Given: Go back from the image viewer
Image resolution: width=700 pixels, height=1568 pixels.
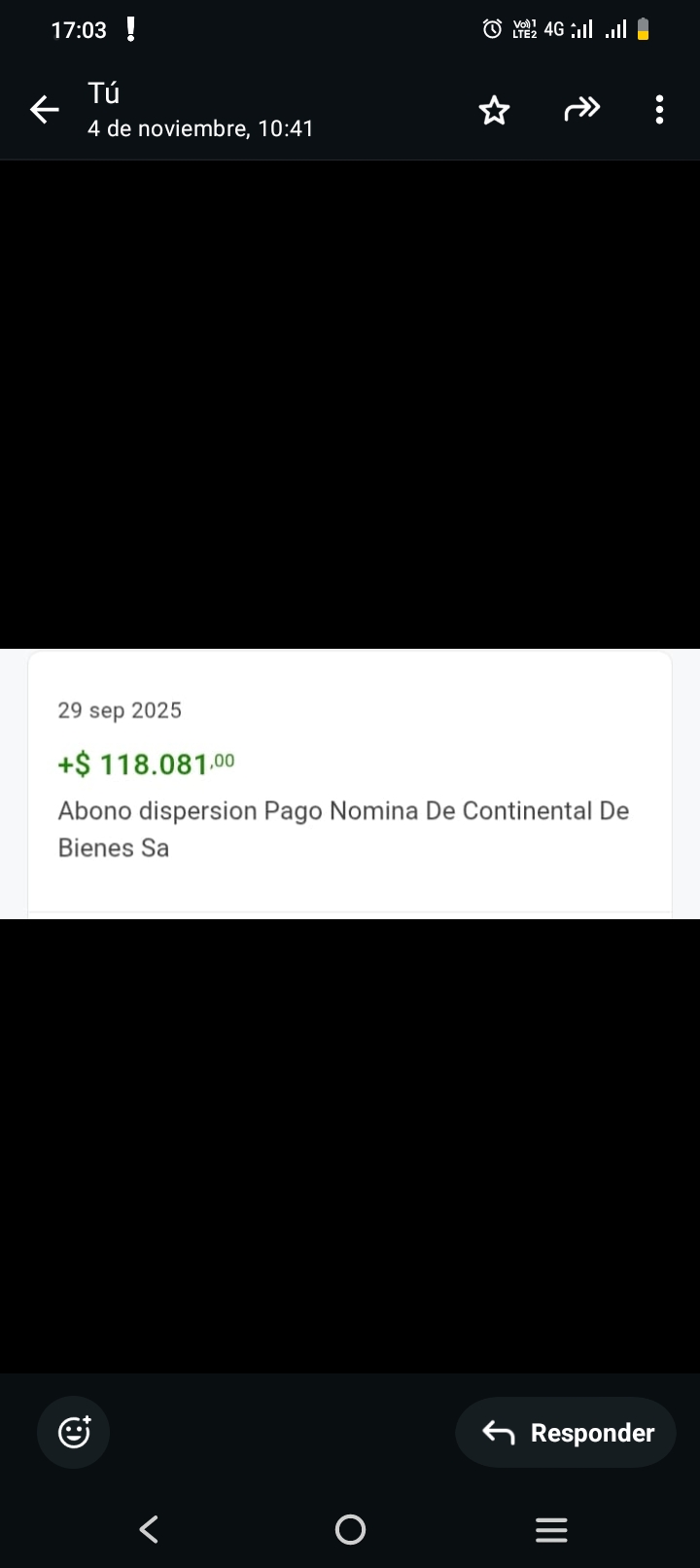Looking at the screenshot, I should [45, 110].
